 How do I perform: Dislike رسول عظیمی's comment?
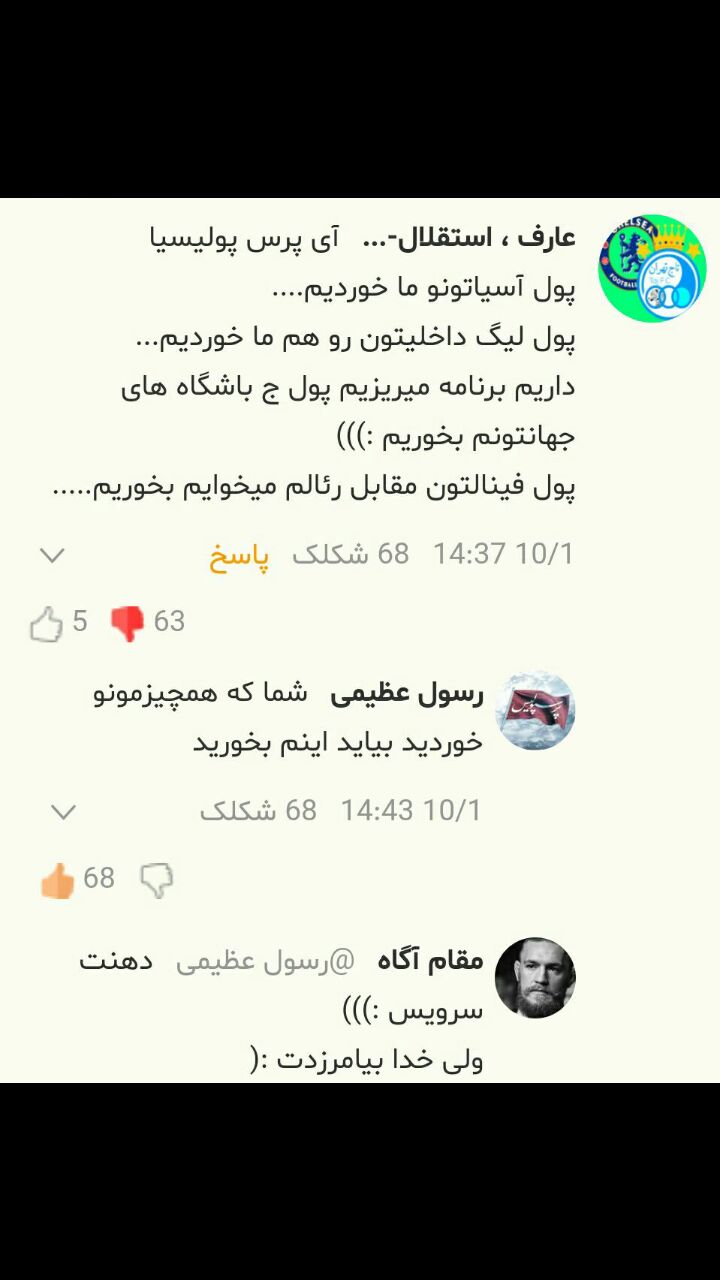coord(156,880)
